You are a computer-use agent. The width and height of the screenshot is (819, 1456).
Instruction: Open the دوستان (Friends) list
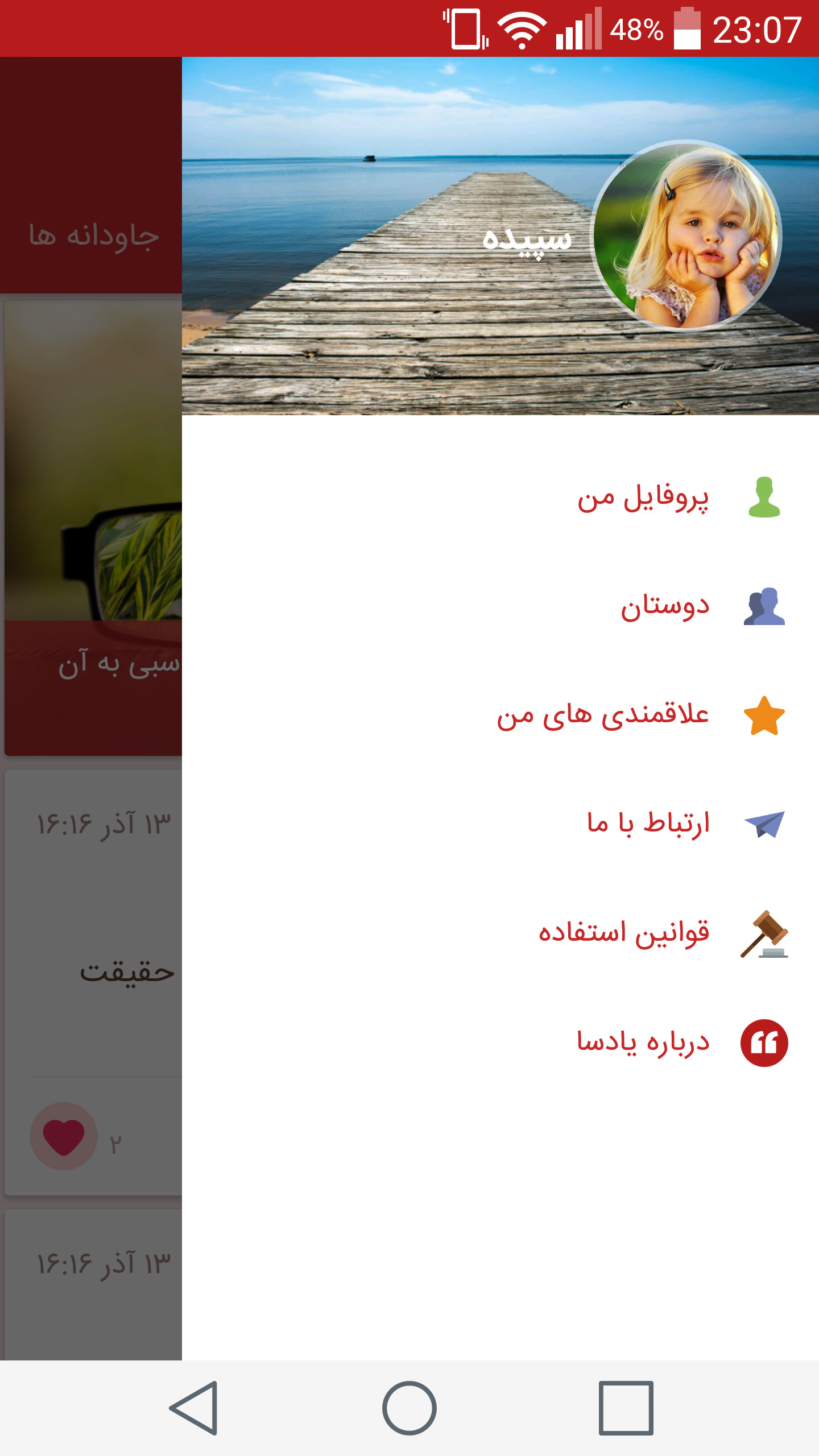(664, 606)
